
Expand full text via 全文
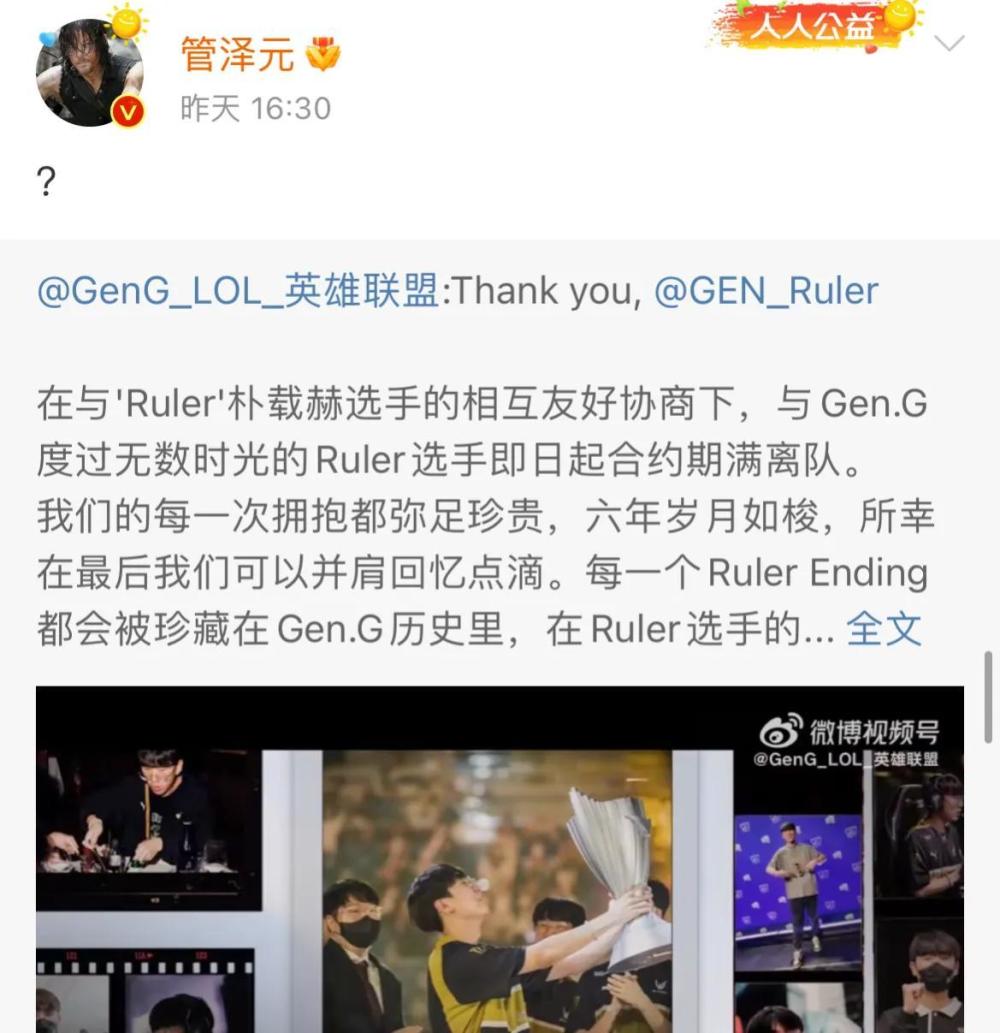tap(883, 629)
